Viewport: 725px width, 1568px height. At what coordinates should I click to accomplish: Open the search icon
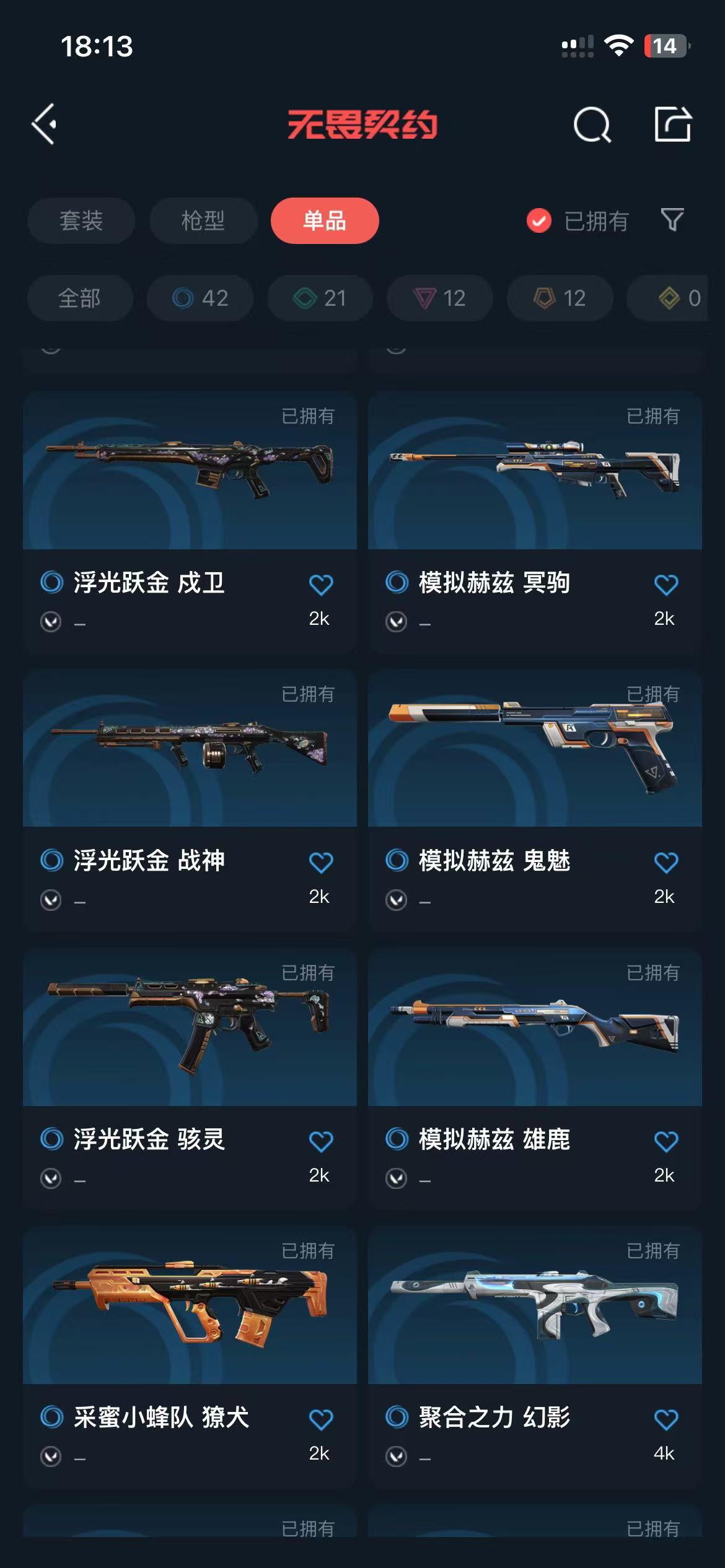click(592, 124)
